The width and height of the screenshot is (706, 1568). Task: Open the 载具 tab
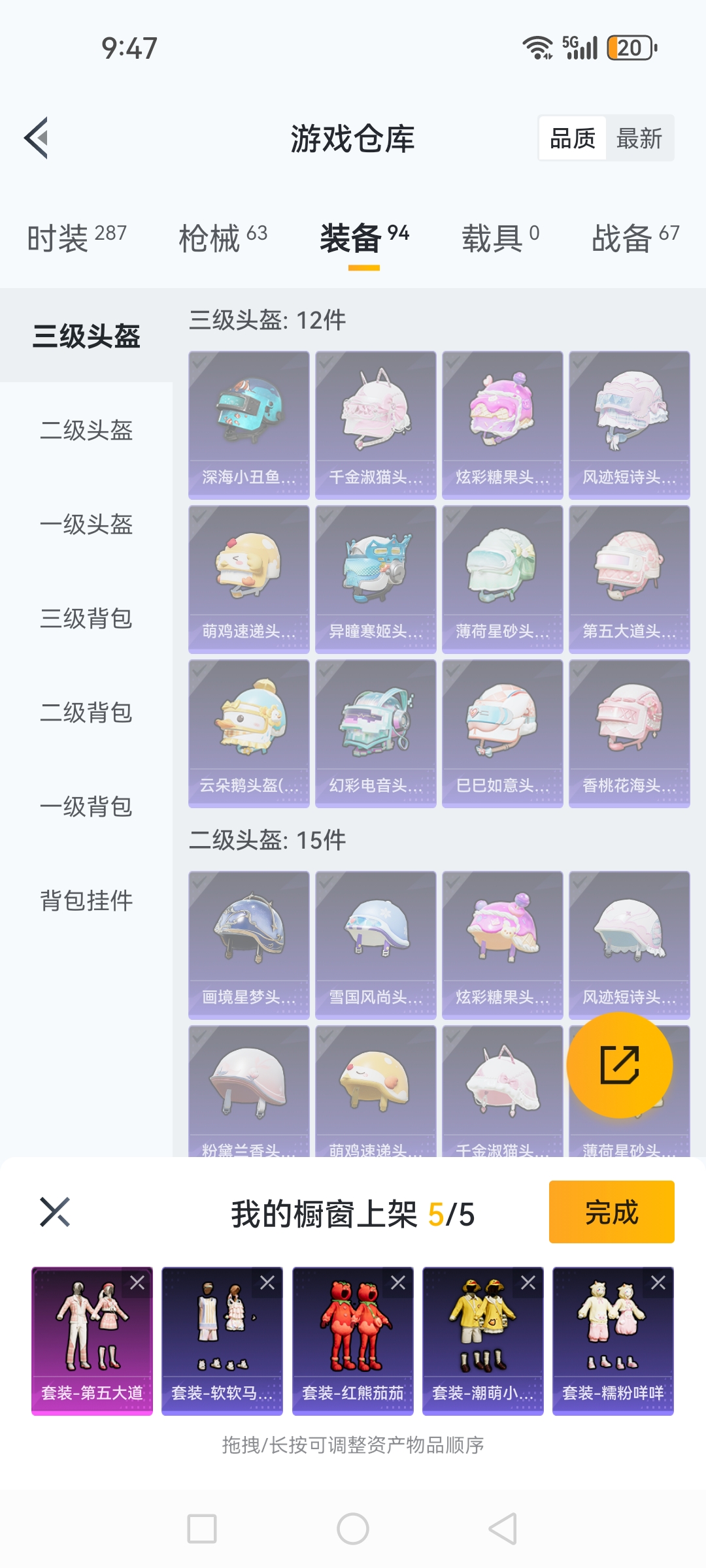click(x=500, y=237)
